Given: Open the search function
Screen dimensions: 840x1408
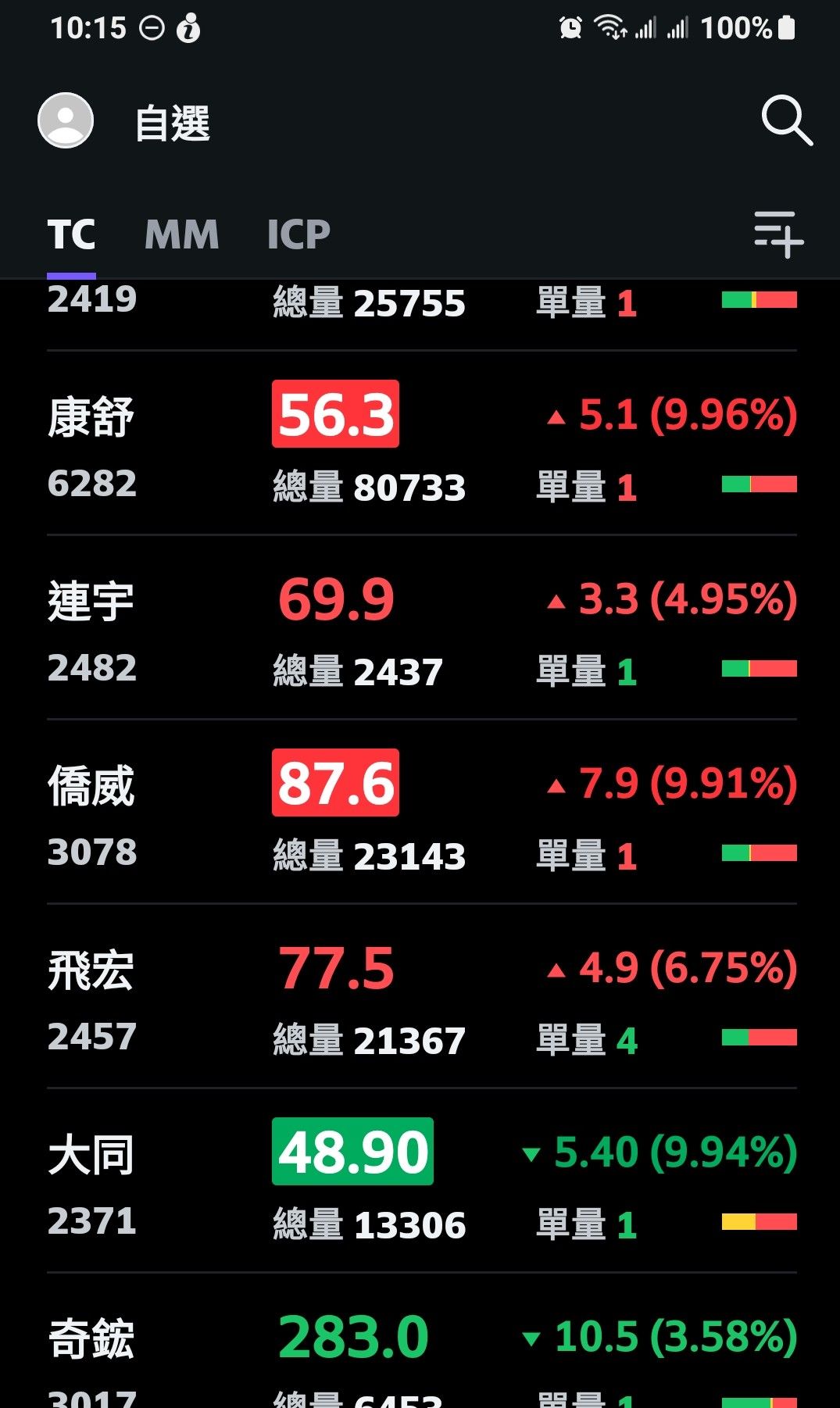Looking at the screenshot, I should coord(787,122).
